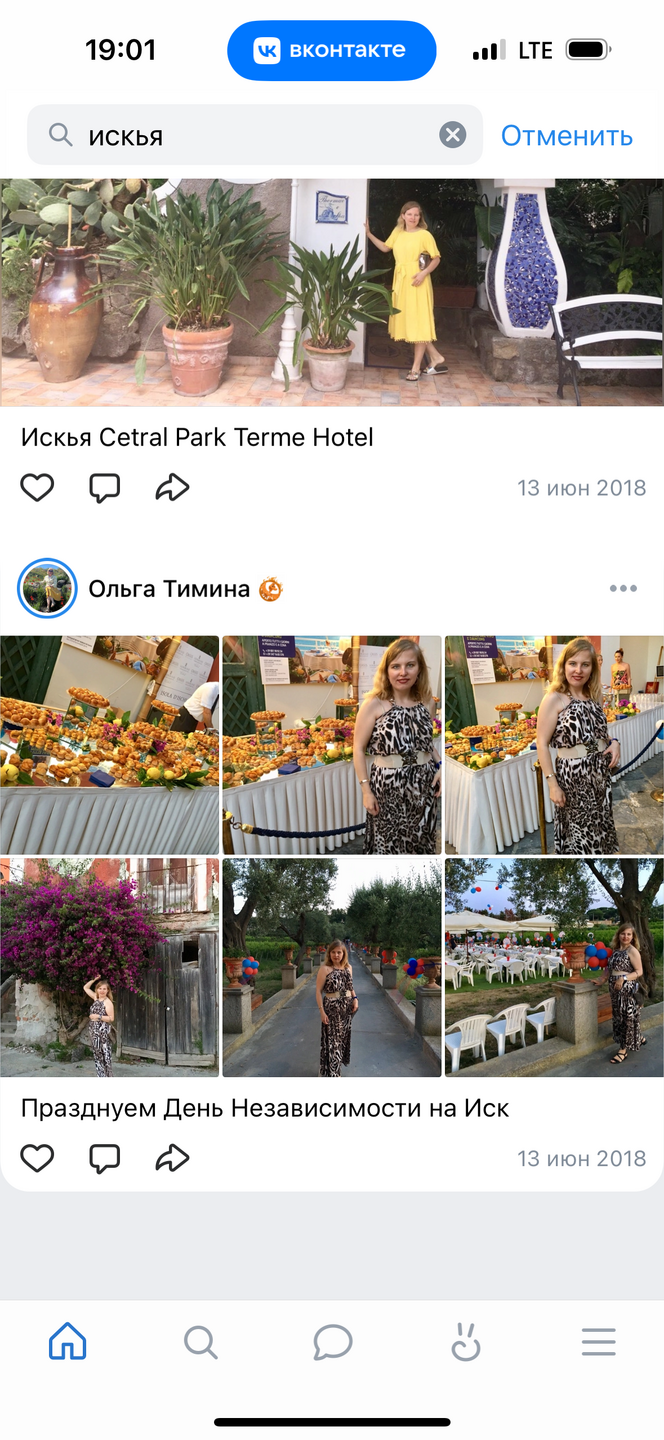Open the yellow dress hotel photo
Image resolution: width=664 pixels, height=1440 pixels.
point(332,292)
